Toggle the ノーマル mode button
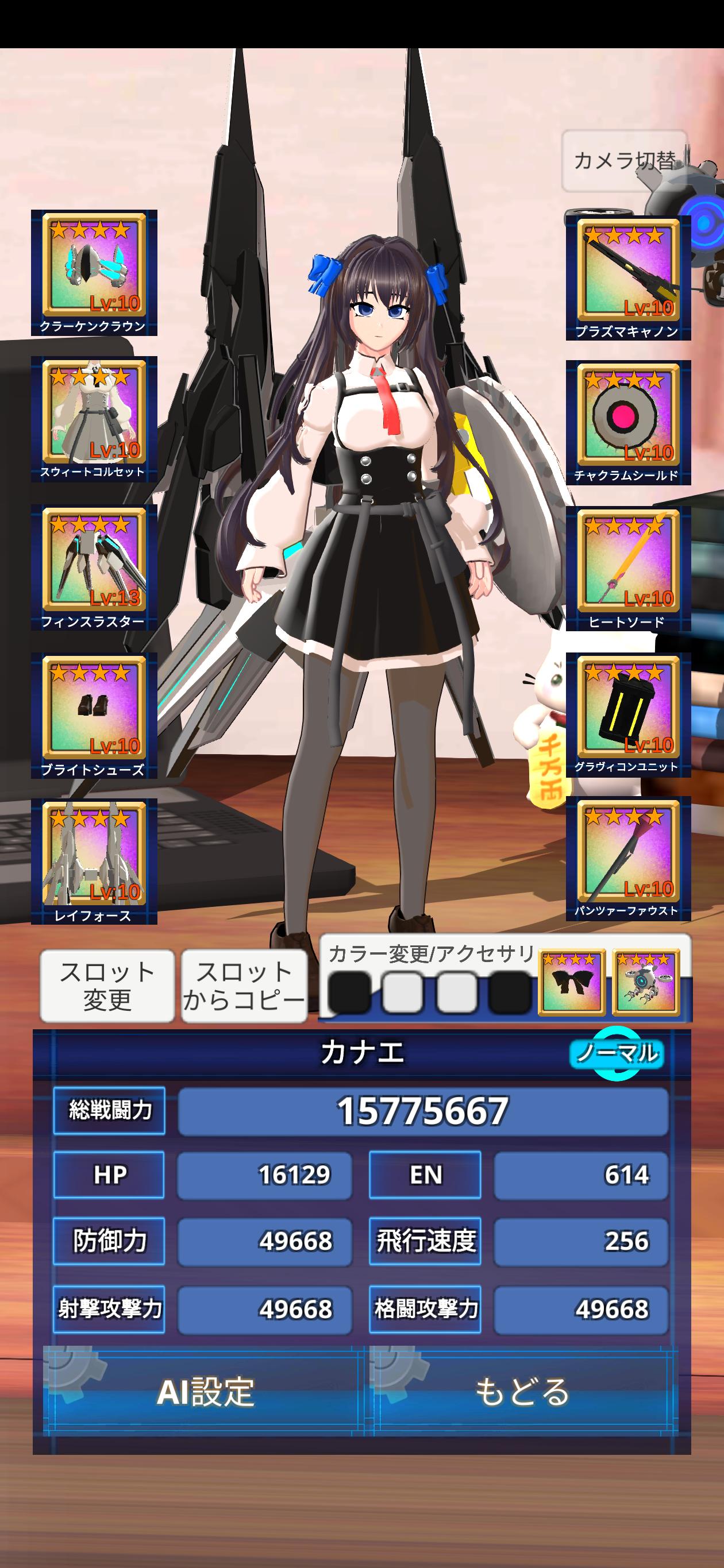724x1568 pixels. coord(616,1053)
